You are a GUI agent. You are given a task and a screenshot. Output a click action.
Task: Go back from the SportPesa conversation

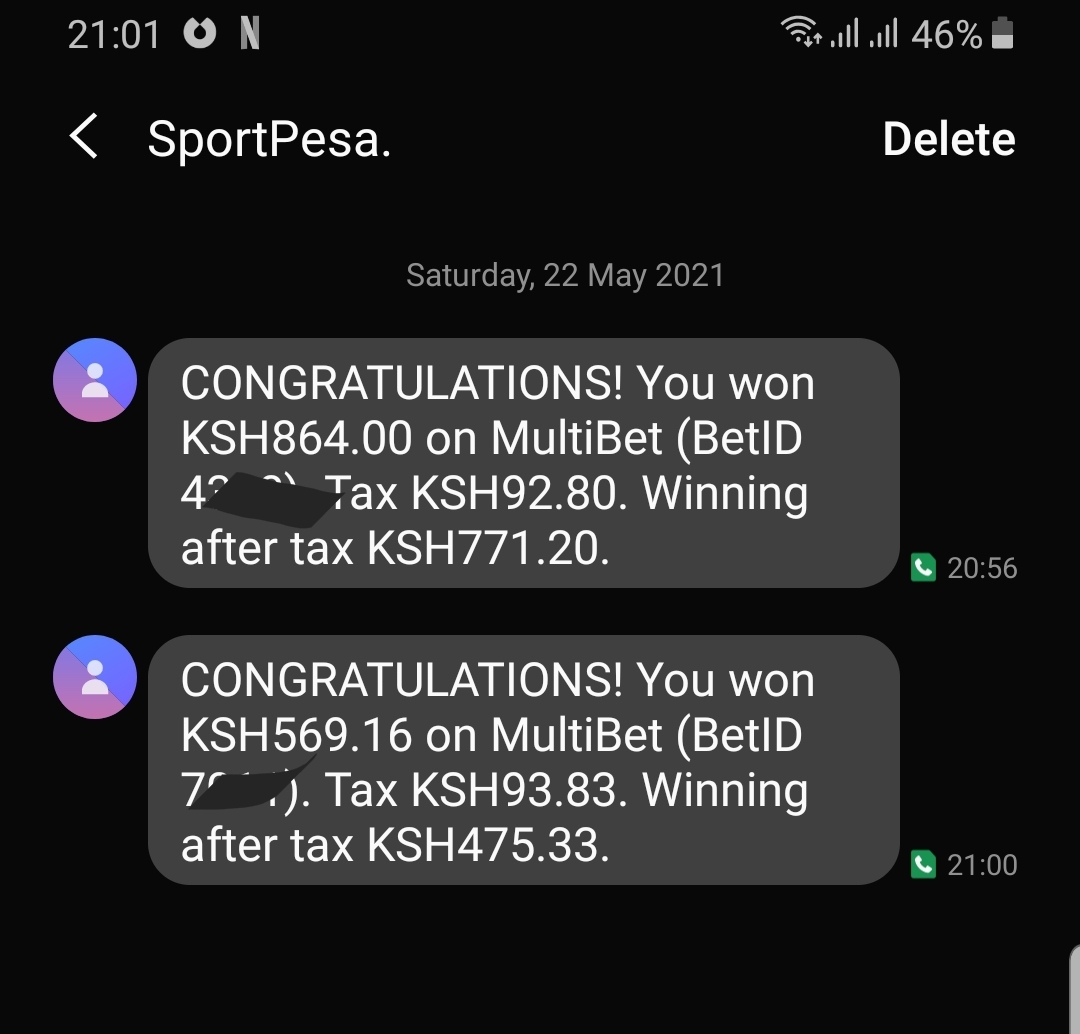coord(85,137)
